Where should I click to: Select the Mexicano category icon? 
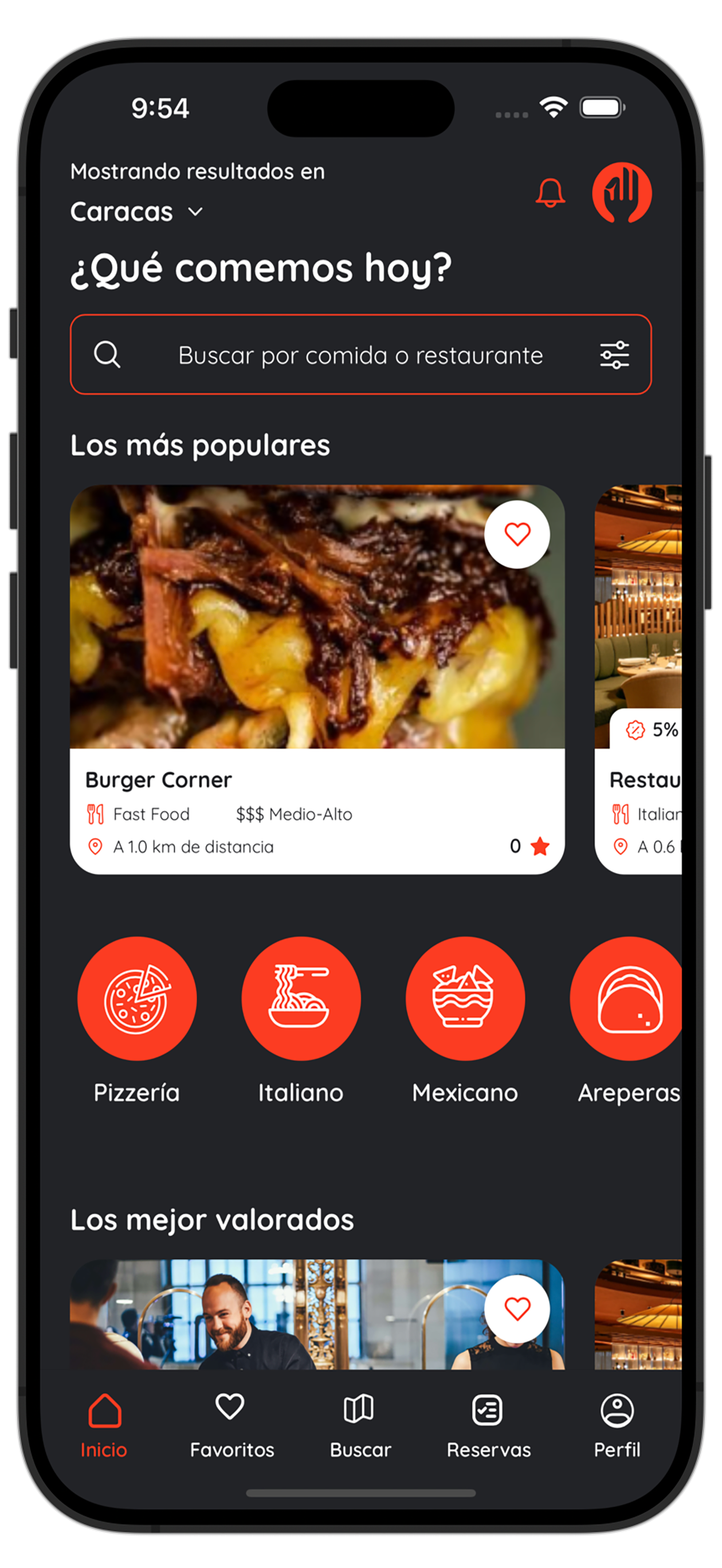tap(465, 998)
